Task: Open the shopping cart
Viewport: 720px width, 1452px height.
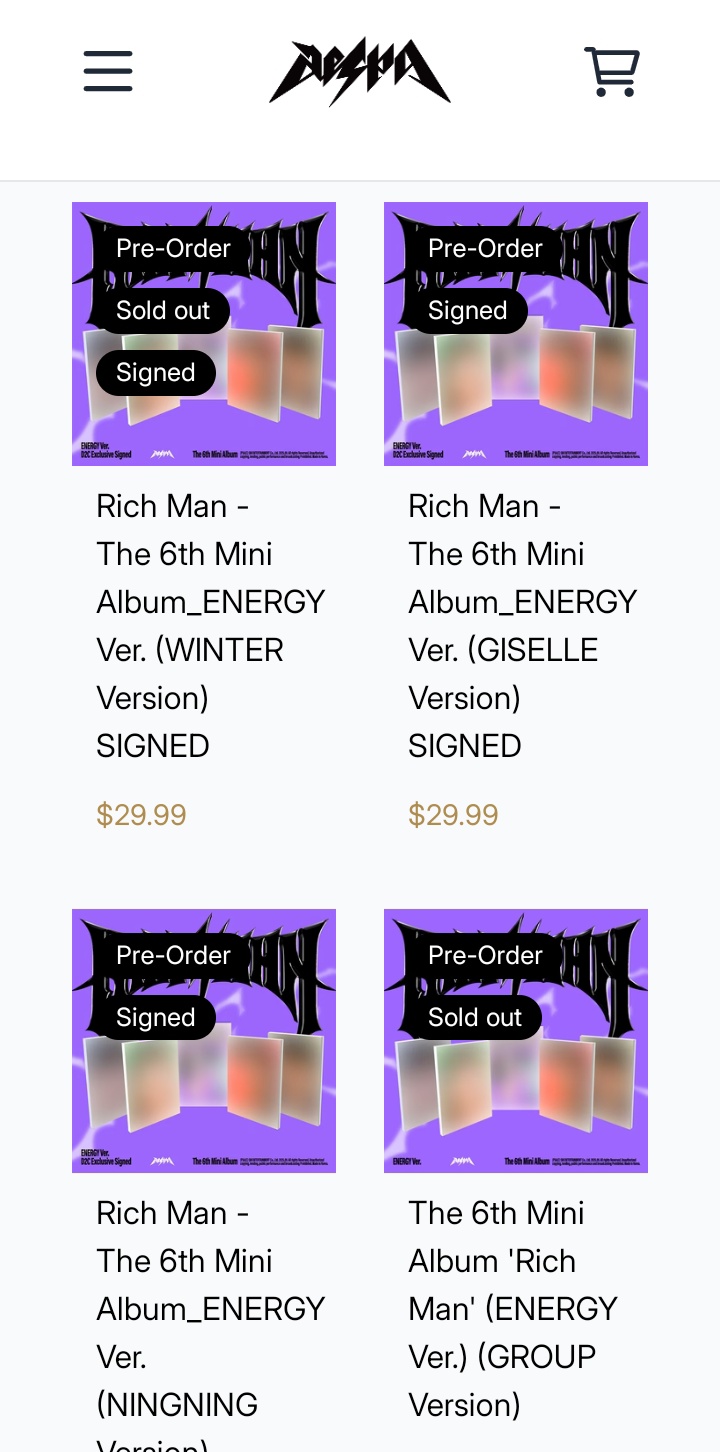Action: pos(611,72)
